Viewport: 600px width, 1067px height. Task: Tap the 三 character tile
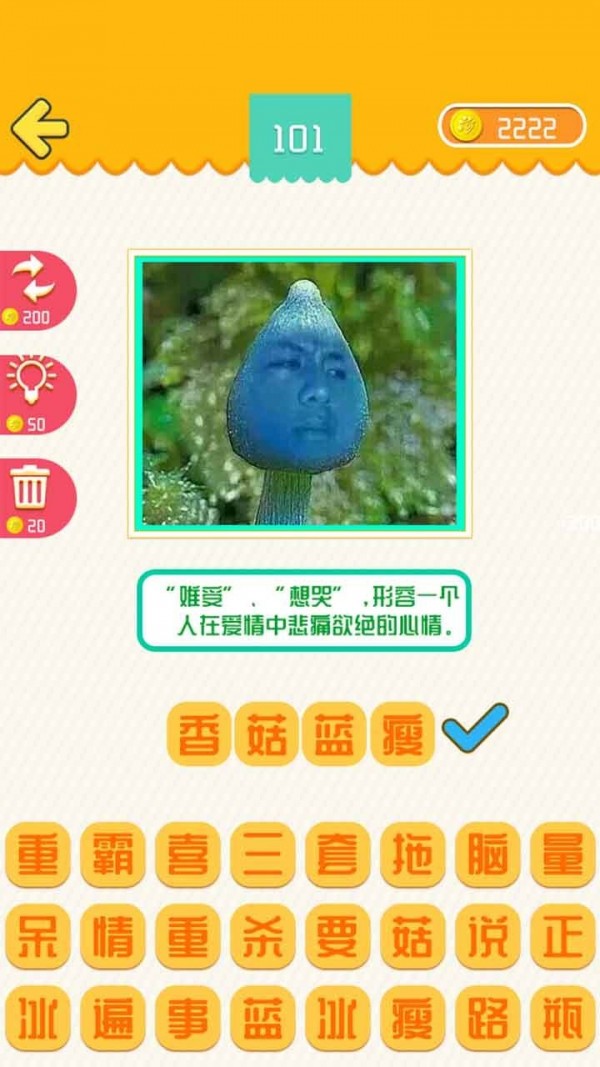click(x=263, y=856)
